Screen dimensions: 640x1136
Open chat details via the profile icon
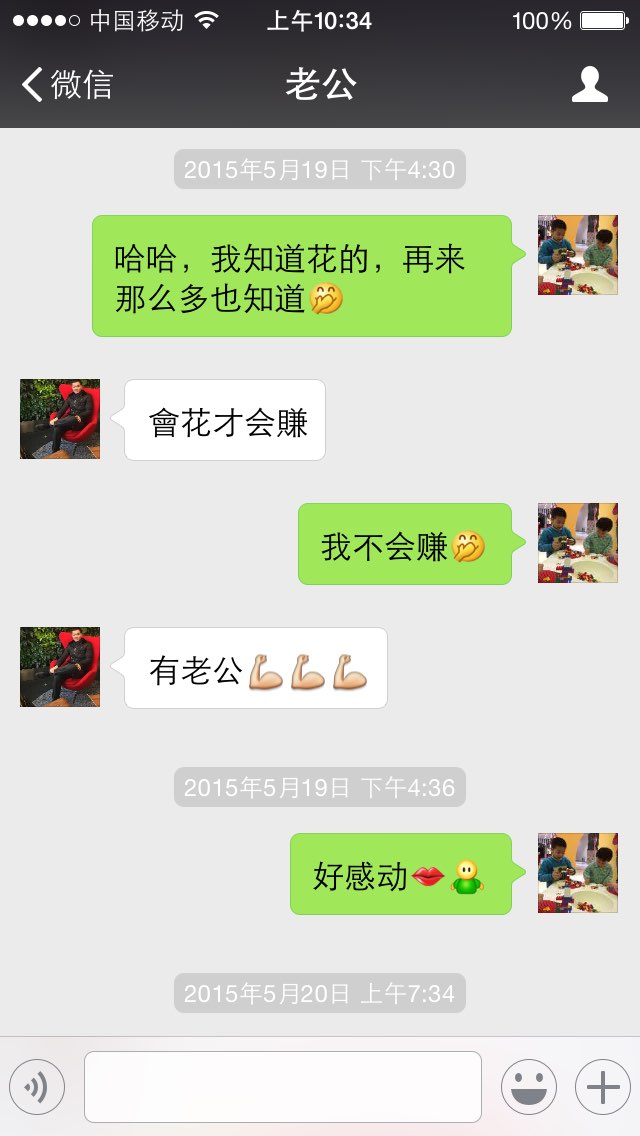click(x=590, y=85)
